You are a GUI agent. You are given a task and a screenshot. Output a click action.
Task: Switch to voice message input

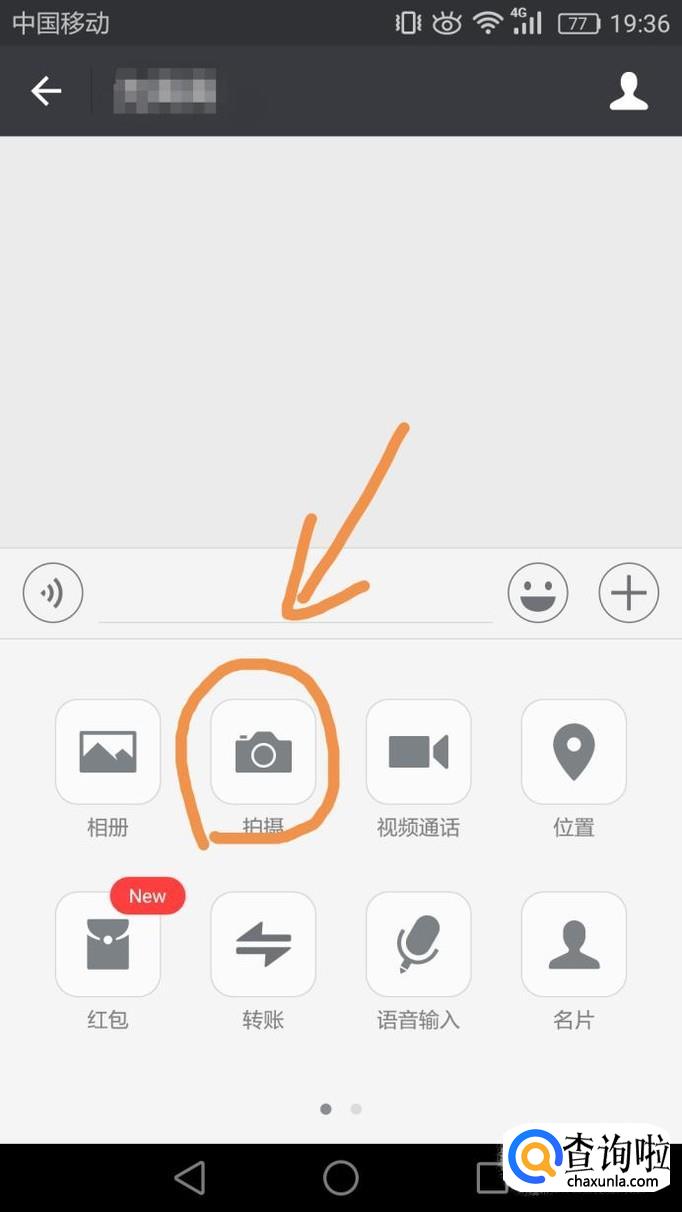tap(53, 593)
